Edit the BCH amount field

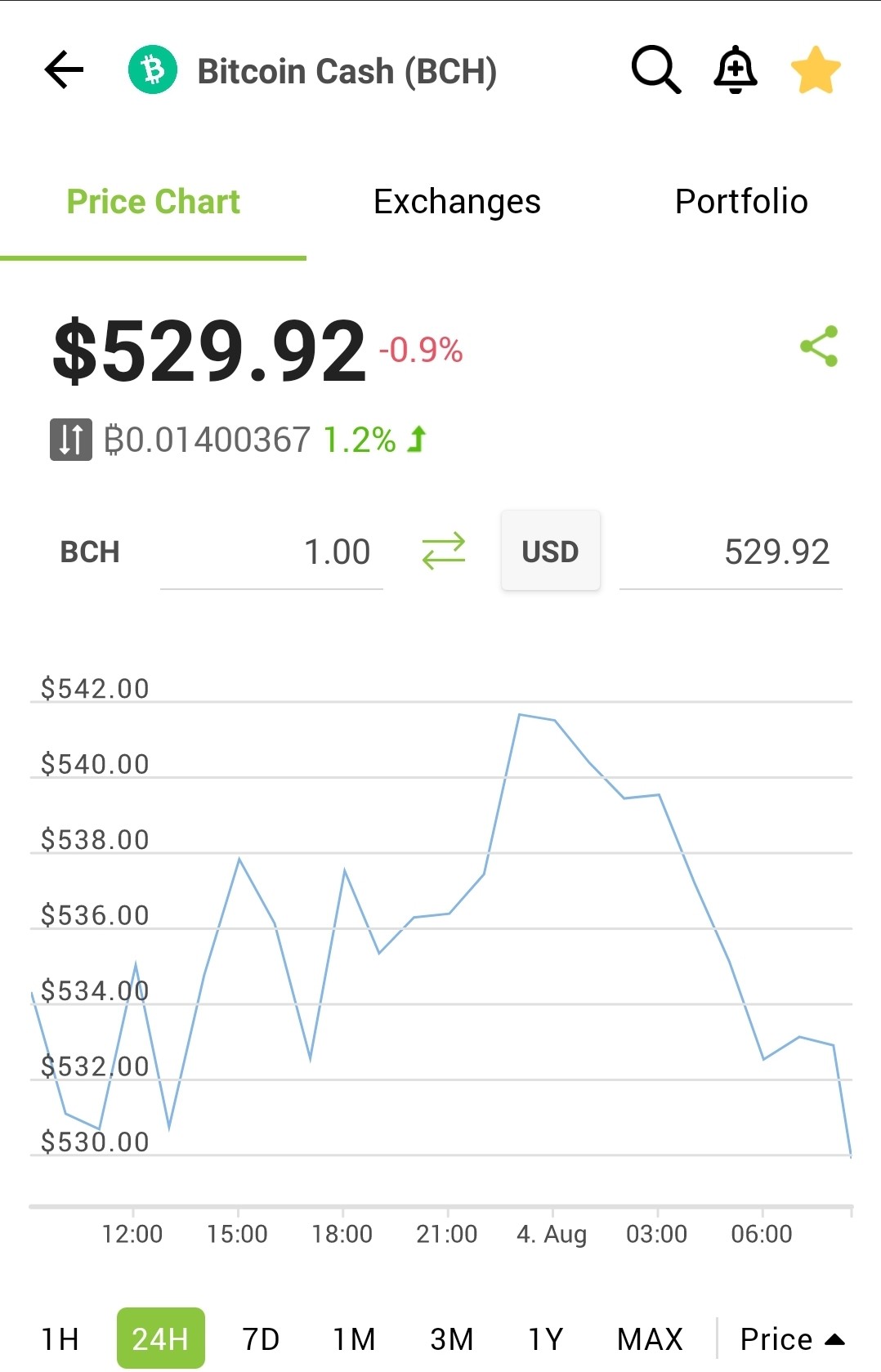[x=271, y=552]
